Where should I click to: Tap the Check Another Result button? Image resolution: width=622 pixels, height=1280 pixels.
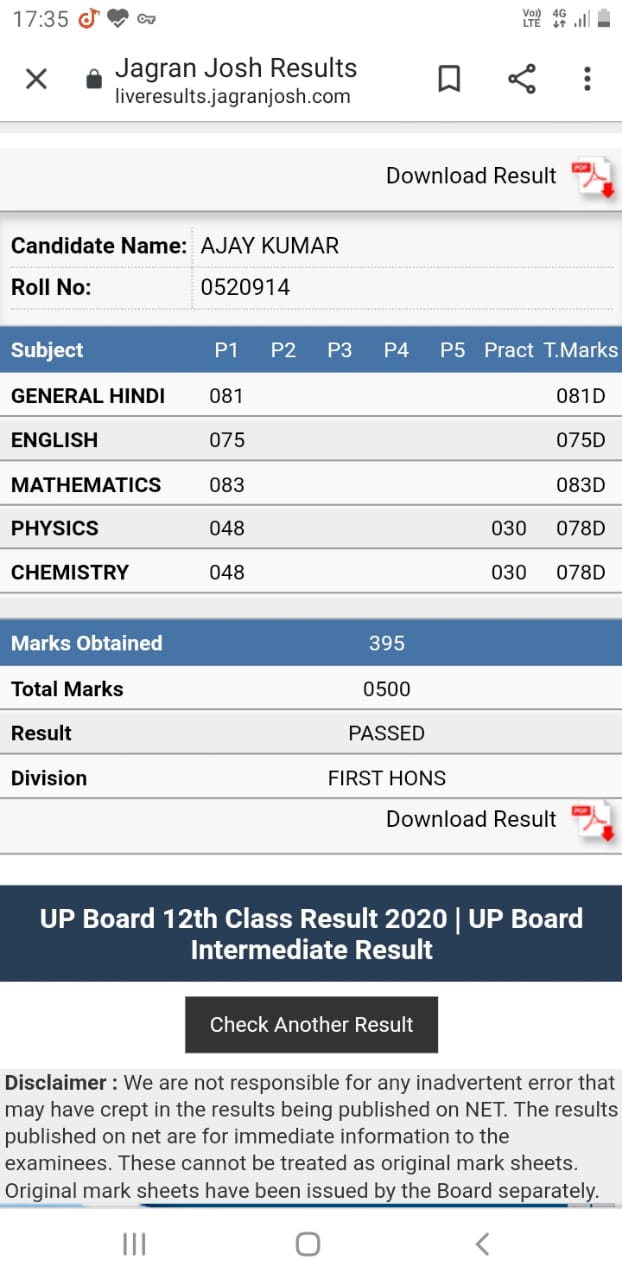(311, 1024)
